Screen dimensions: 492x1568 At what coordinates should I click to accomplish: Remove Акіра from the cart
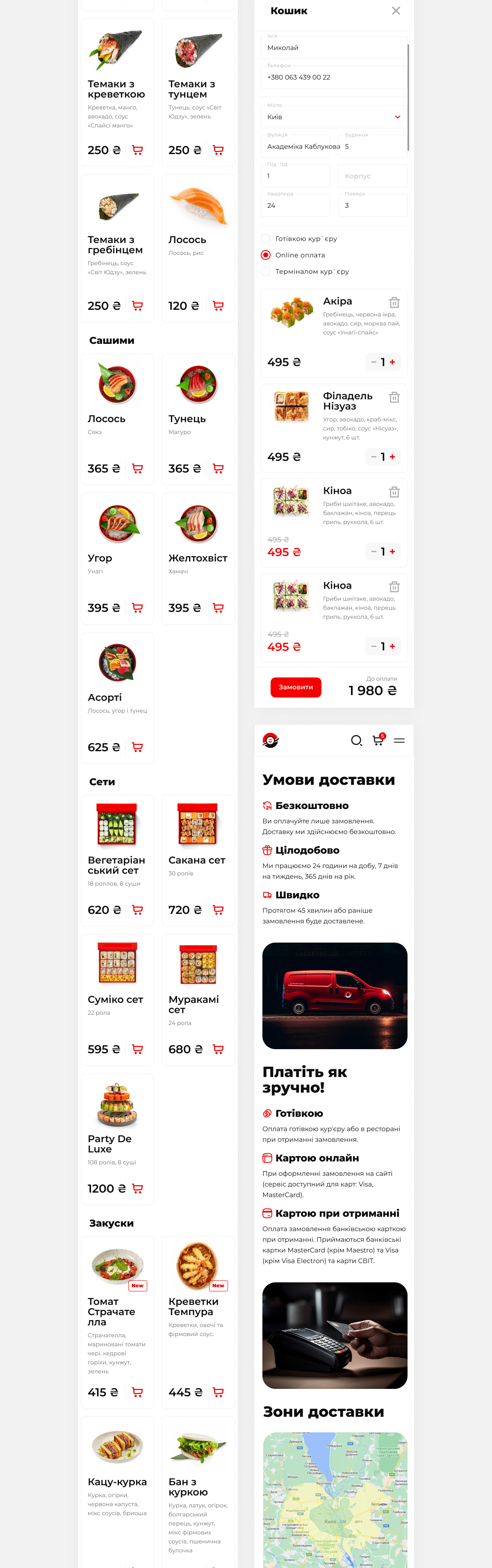point(394,302)
